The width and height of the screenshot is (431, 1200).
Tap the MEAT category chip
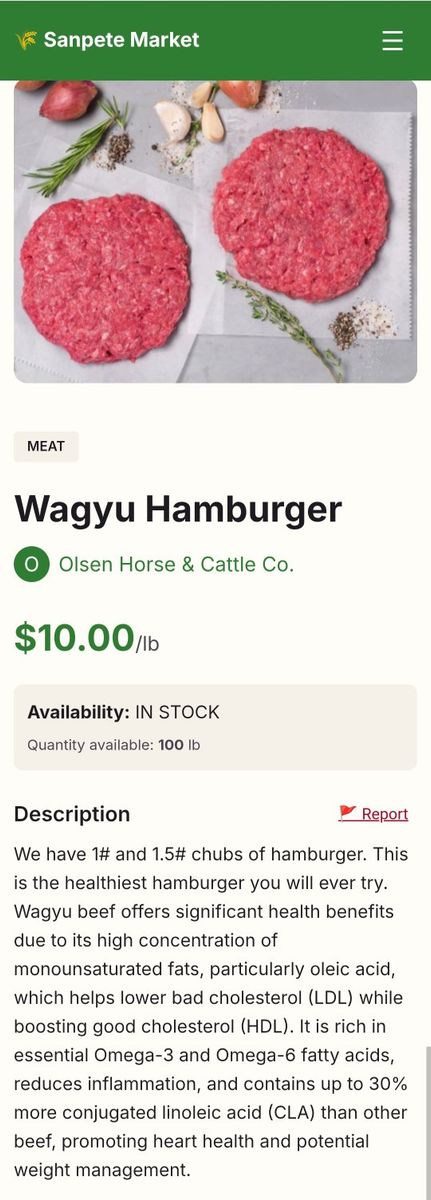(46, 446)
